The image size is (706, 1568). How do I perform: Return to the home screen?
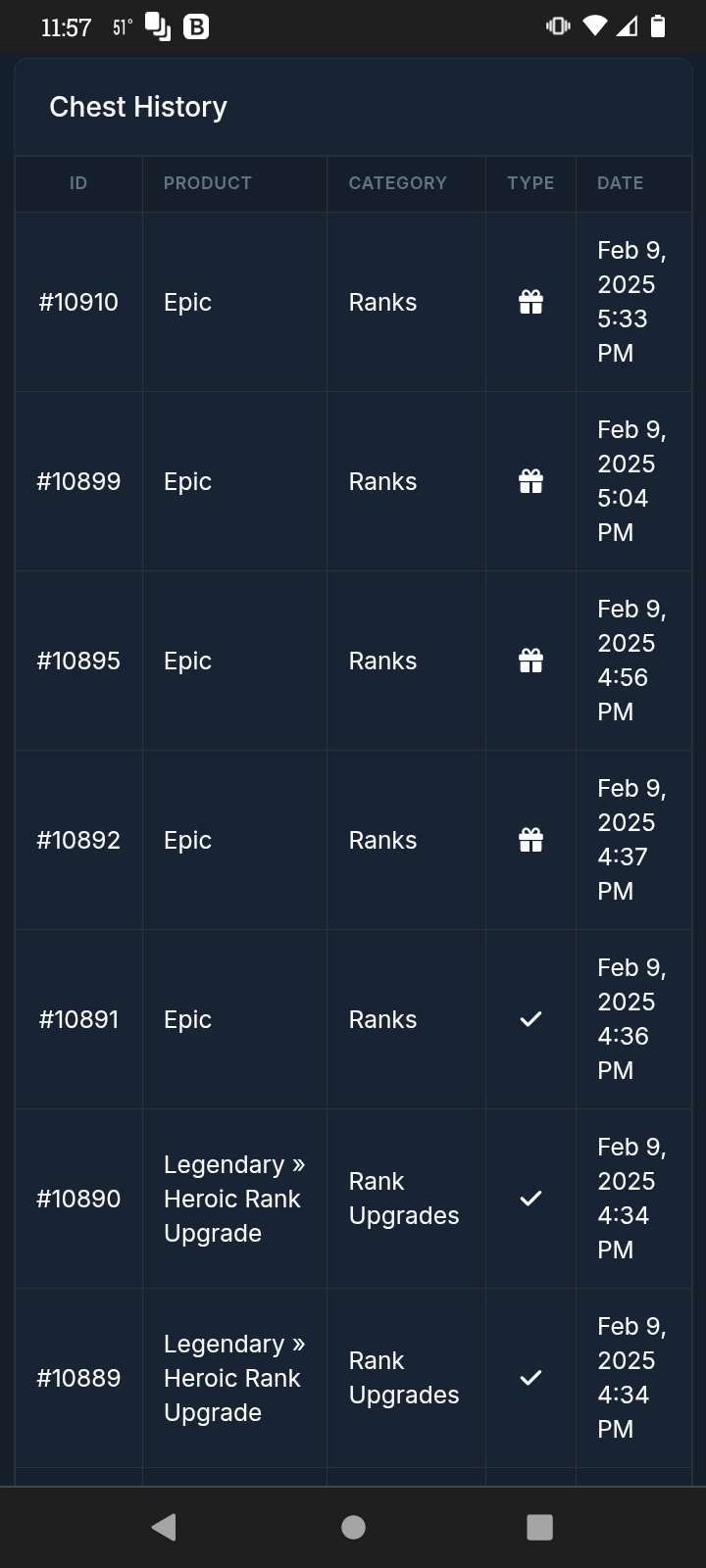(353, 1527)
